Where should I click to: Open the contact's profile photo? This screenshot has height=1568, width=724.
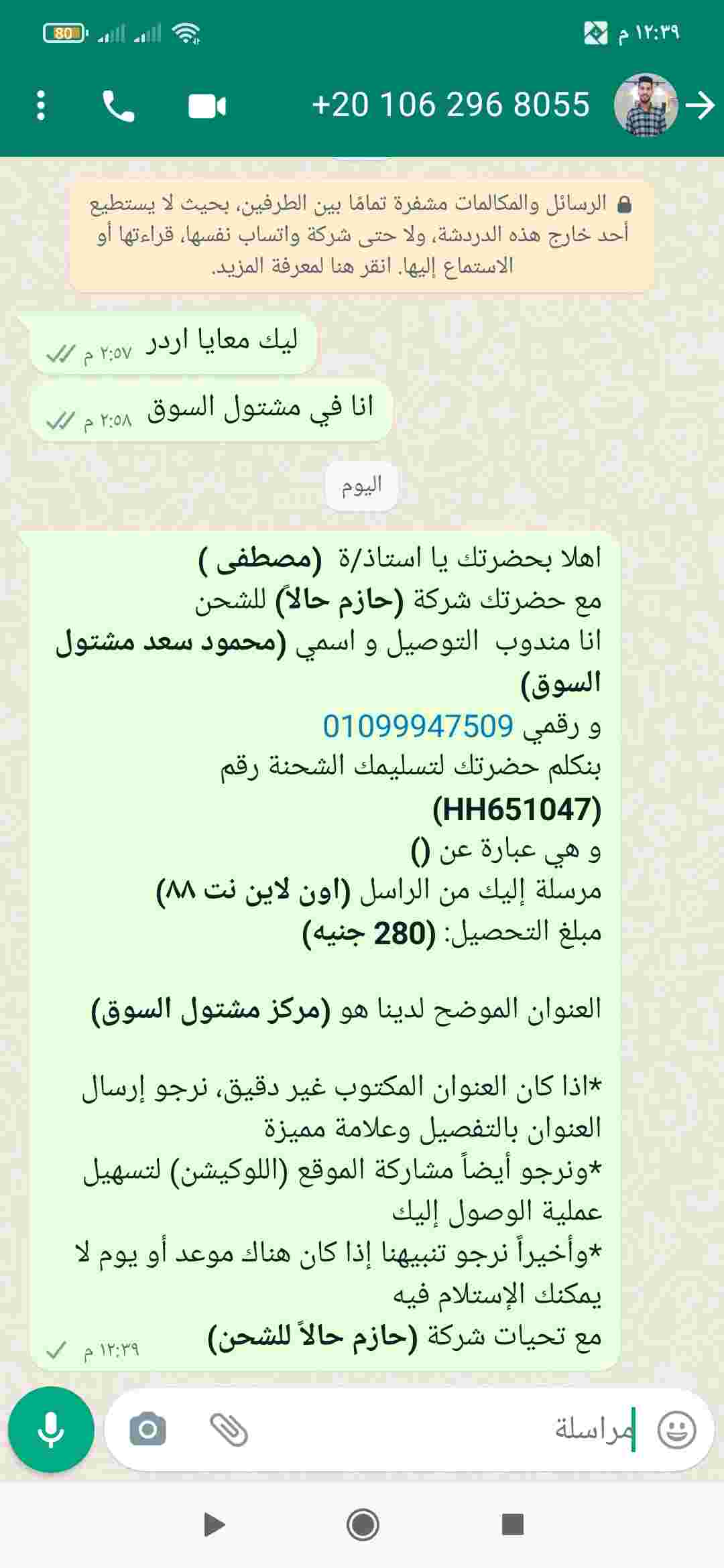tap(646, 106)
